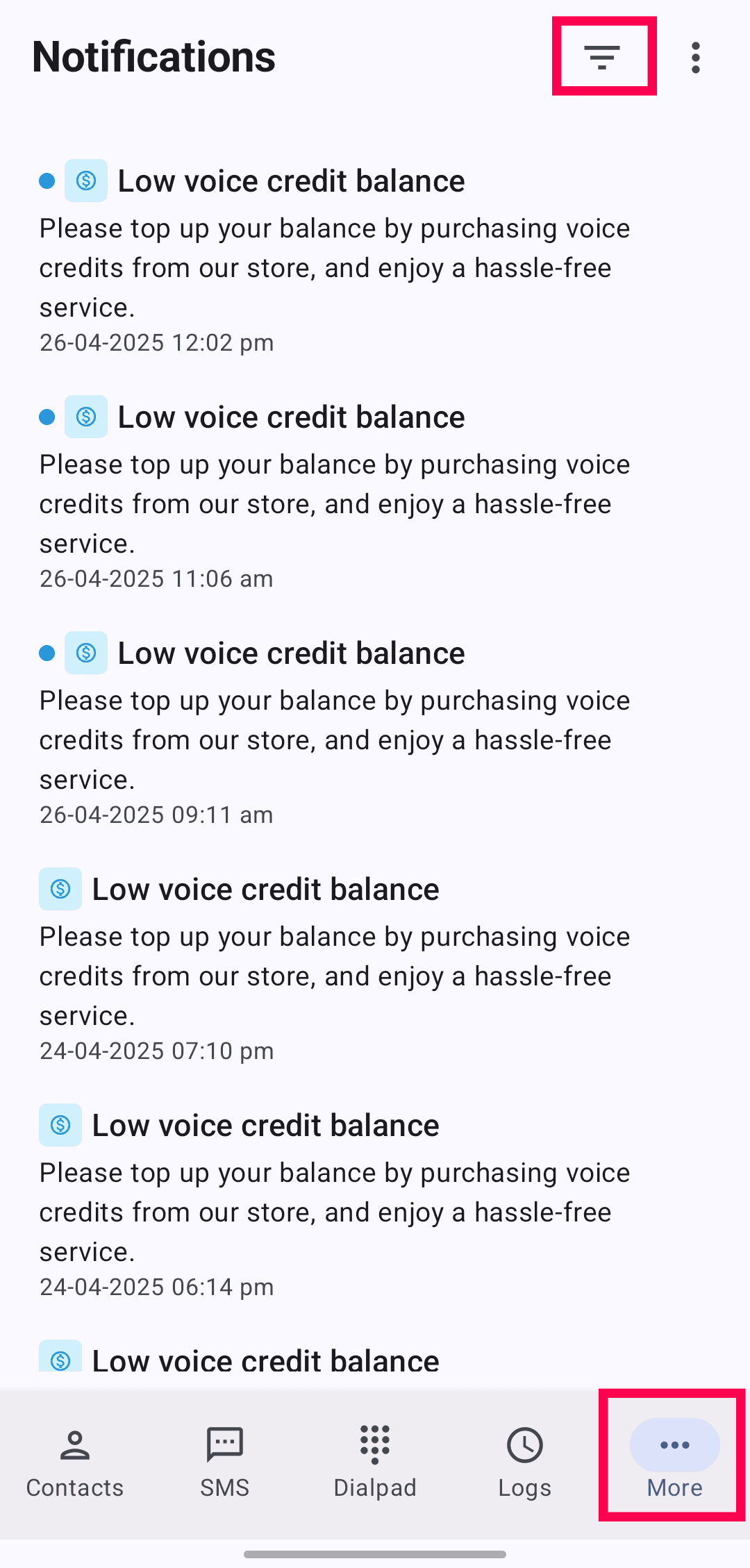View the 26-04-2025 09:11 am notification
750x1568 pixels.
tap(333, 729)
